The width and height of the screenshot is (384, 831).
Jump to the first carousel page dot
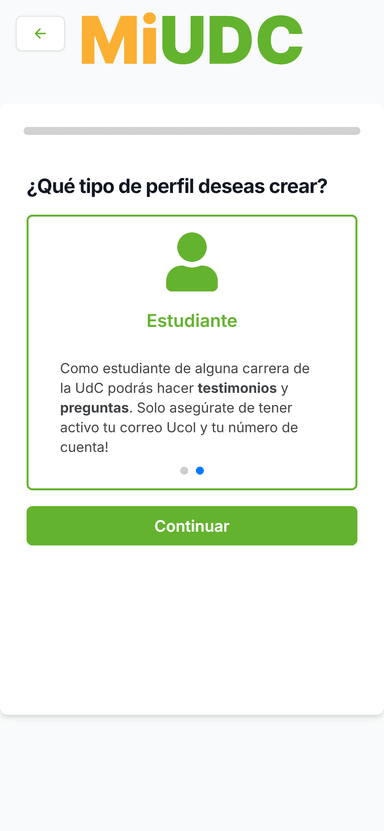[184, 471]
